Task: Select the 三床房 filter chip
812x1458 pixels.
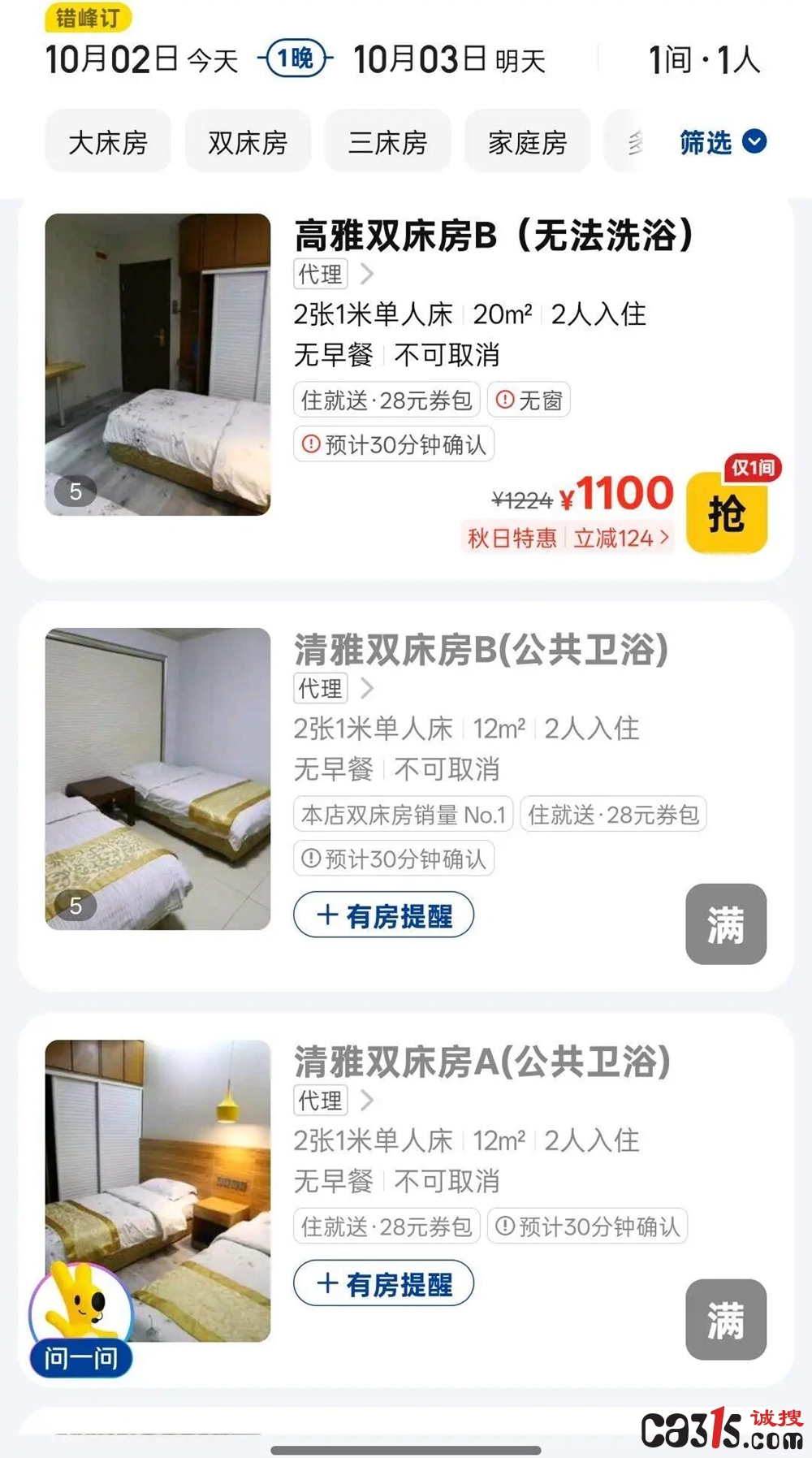Action: tap(387, 141)
